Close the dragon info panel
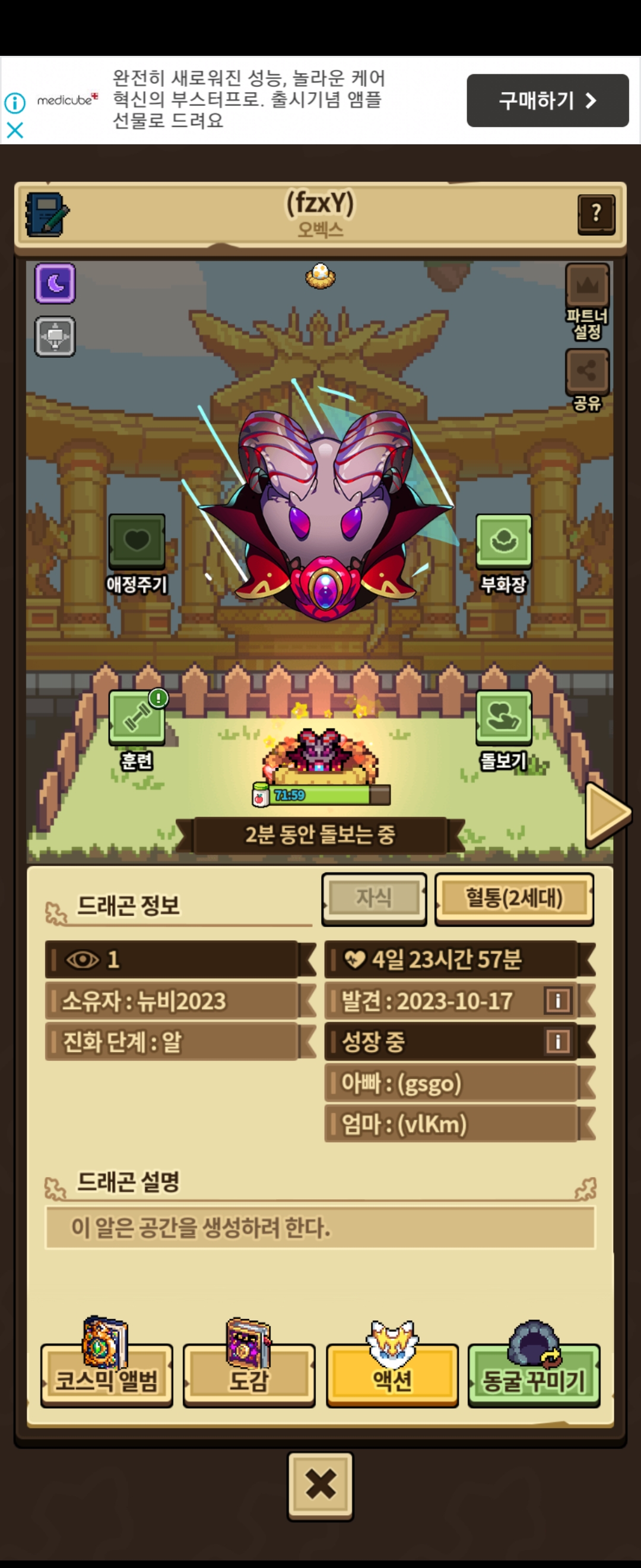The height and width of the screenshot is (1568, 641). click(320, 1485)
